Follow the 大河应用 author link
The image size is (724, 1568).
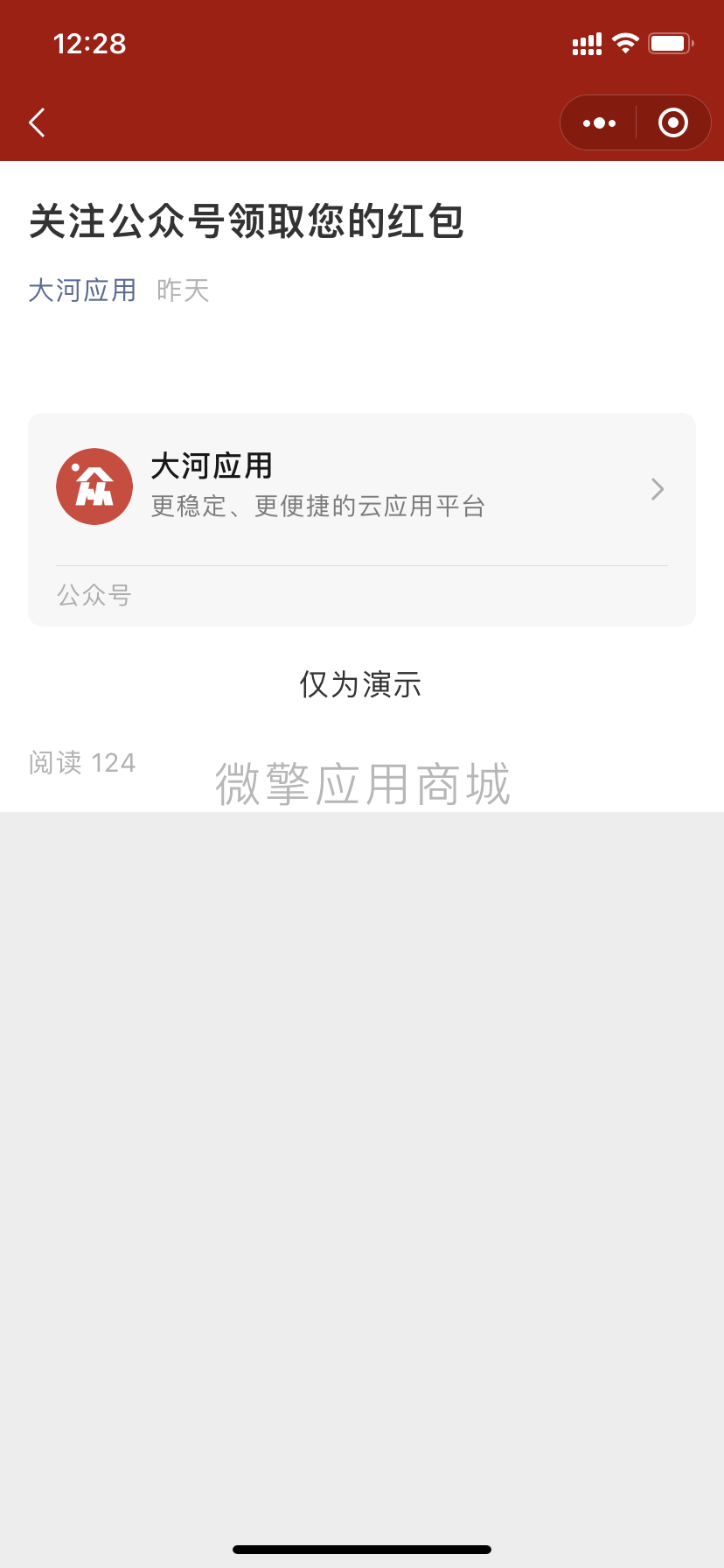pyautogui.click(x=82, y=289)
